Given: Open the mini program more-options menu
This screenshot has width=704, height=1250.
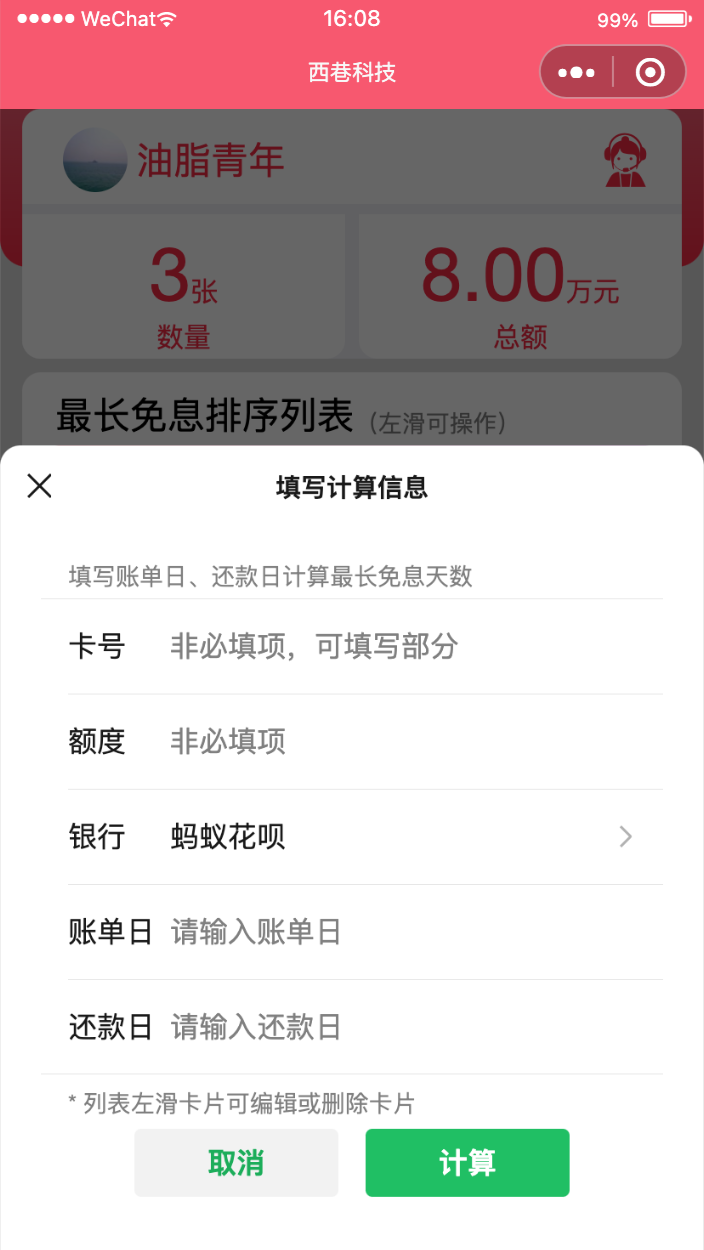Looking at the screenshot, I should [576, 72].
